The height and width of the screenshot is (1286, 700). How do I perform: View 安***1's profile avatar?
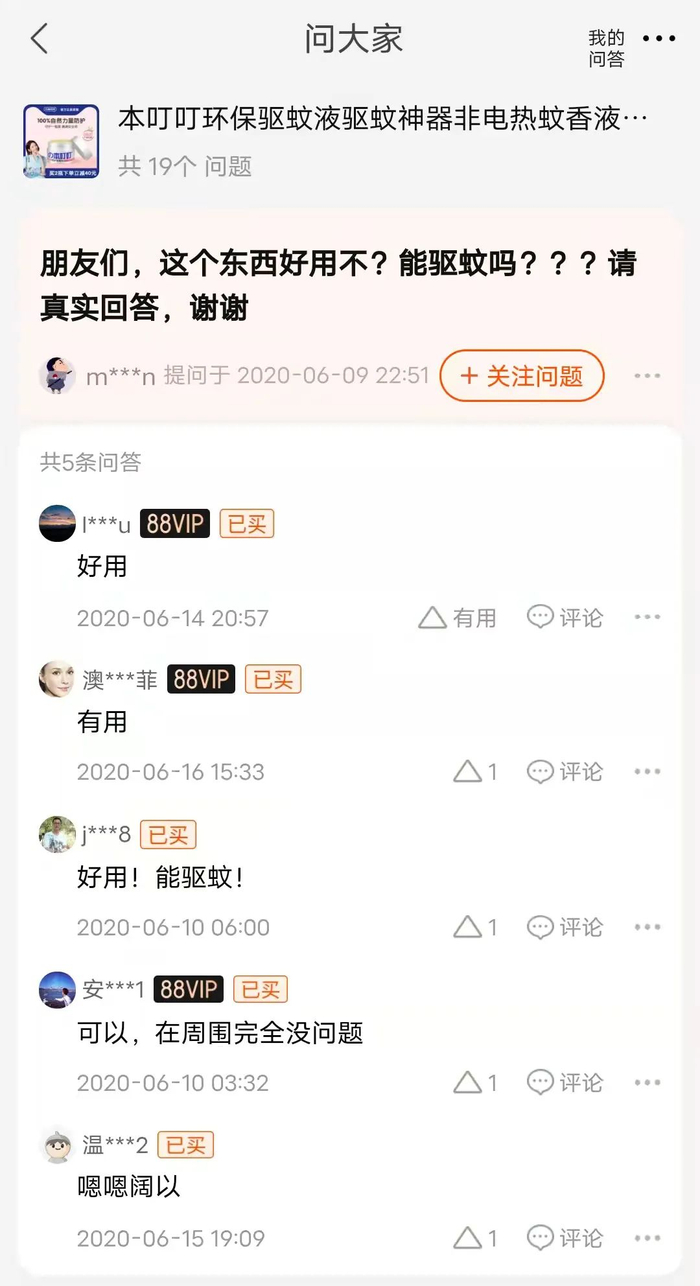click(x=57, y=990)
